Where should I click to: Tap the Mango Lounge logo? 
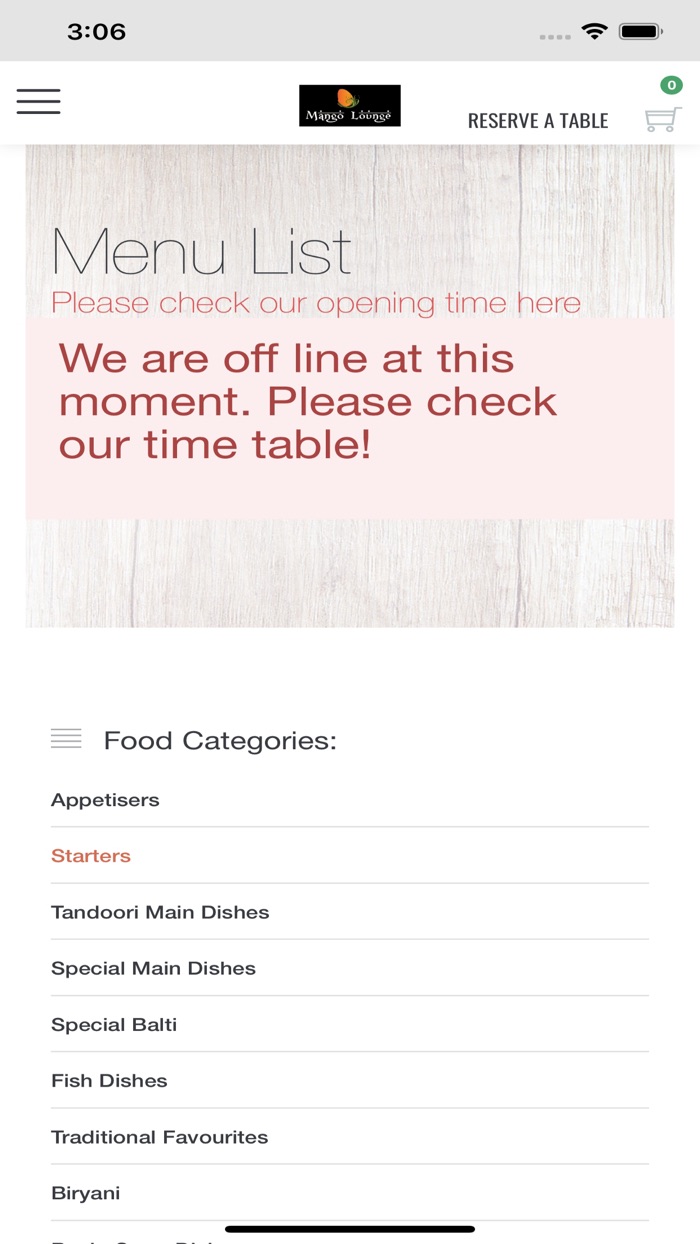[x=350, y=105]
